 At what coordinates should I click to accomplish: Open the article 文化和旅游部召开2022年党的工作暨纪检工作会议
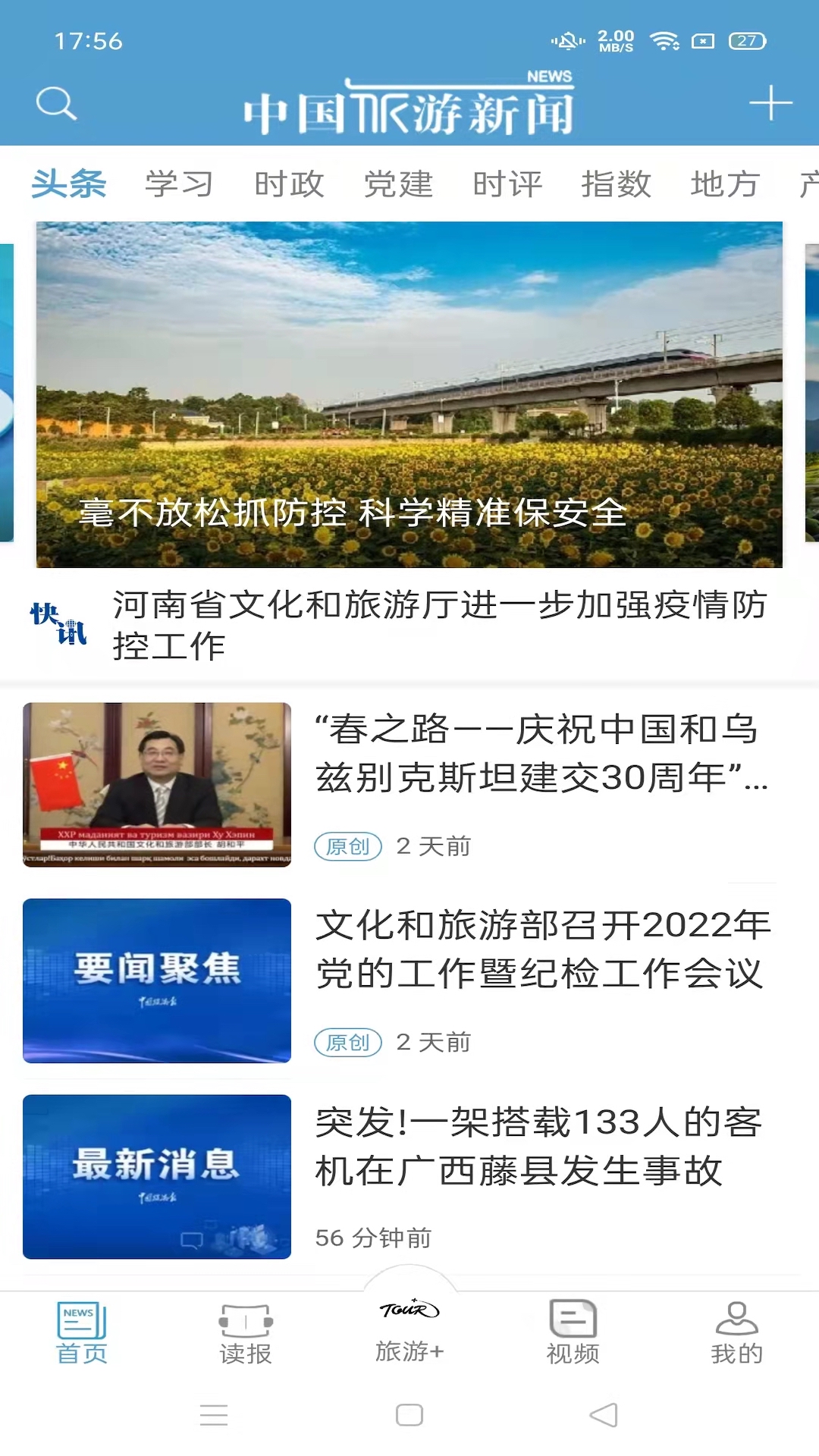543,949
